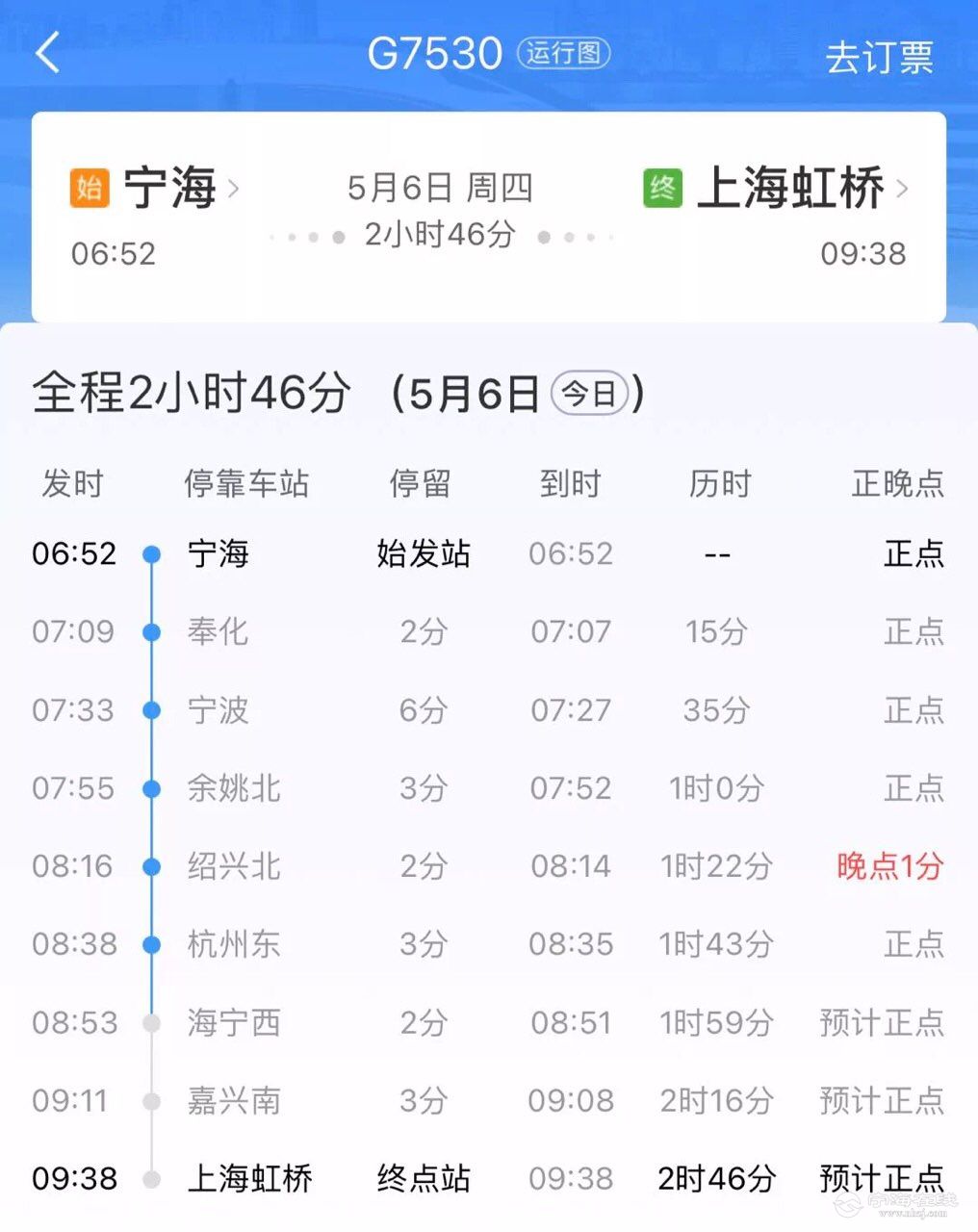This screenshot has height=1232, width=978.
Task: Go back using the top-left arrow
Action: click(47, 53)
